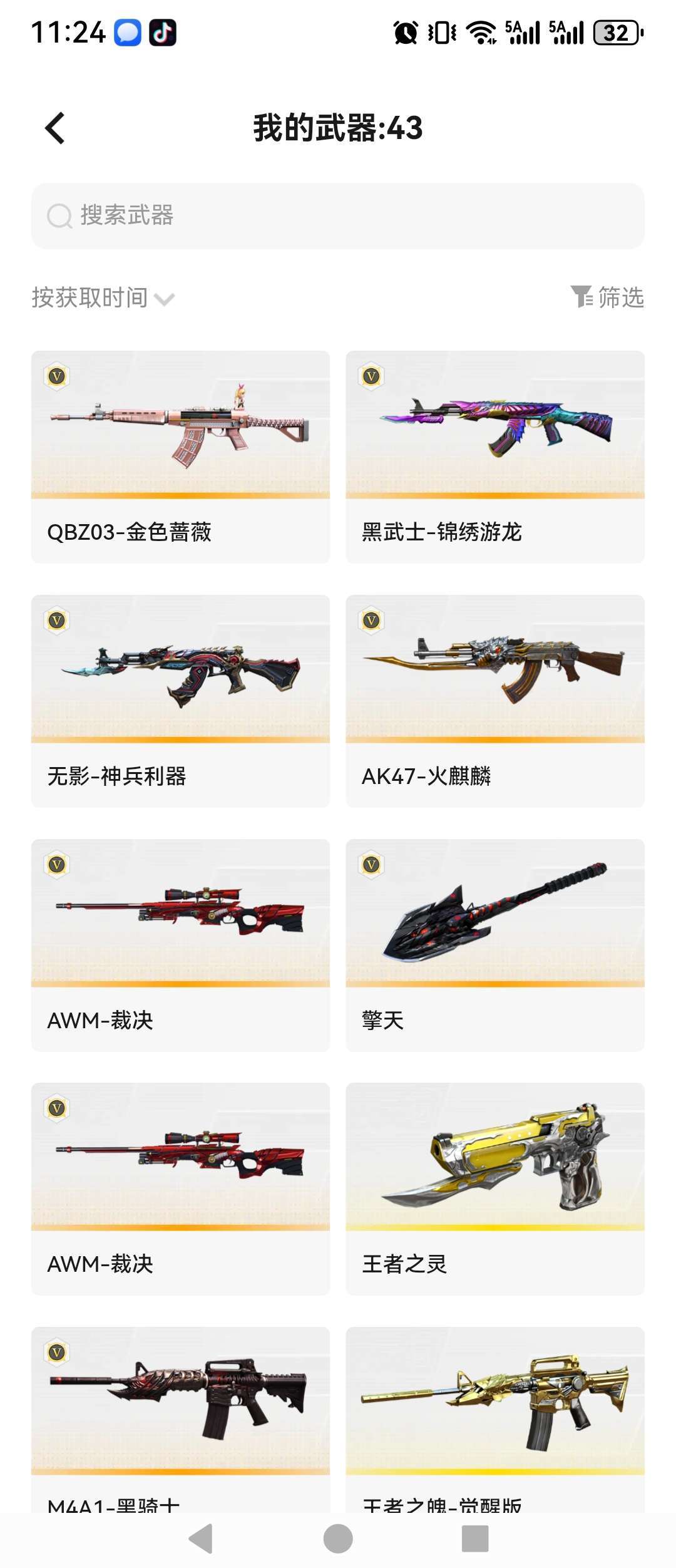Switch view via the 我的武器:43 title
Viewport: 676px width, 1568px height.
click(338, 128)
